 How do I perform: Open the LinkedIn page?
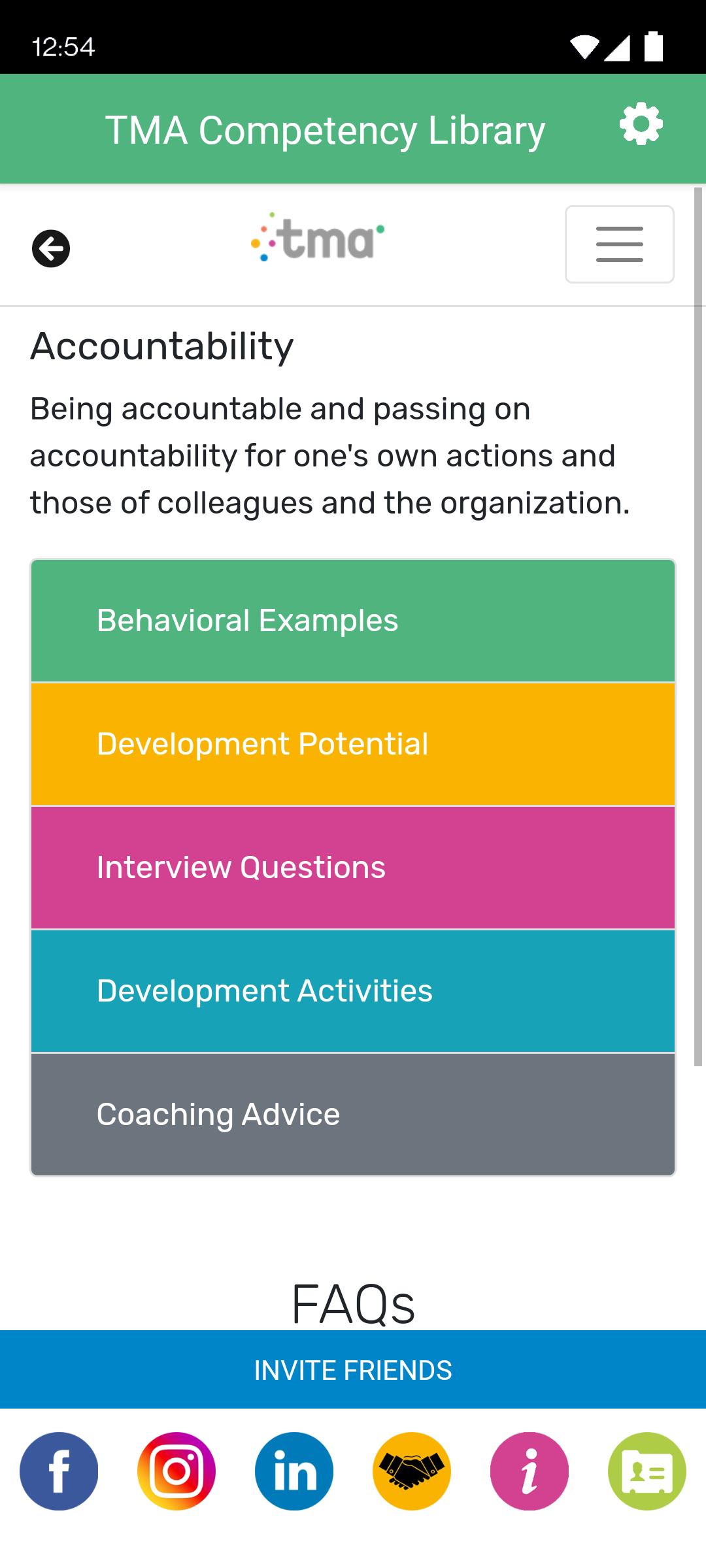click(x=294, y=1471)
